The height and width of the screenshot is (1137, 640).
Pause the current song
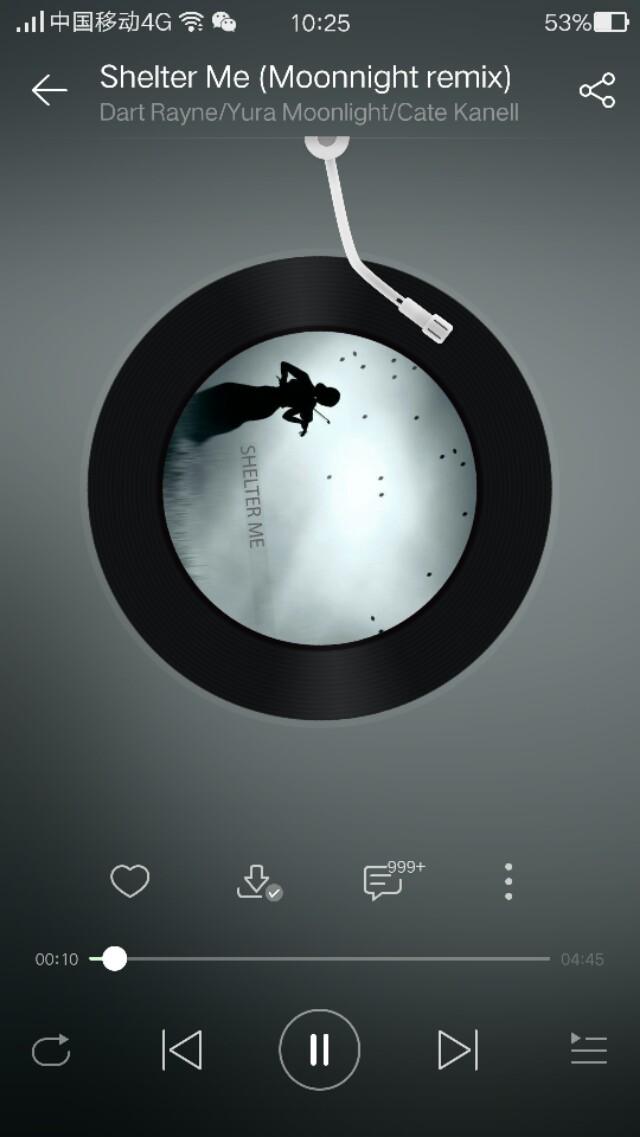pyautogui.click(x=319, y=1050)
